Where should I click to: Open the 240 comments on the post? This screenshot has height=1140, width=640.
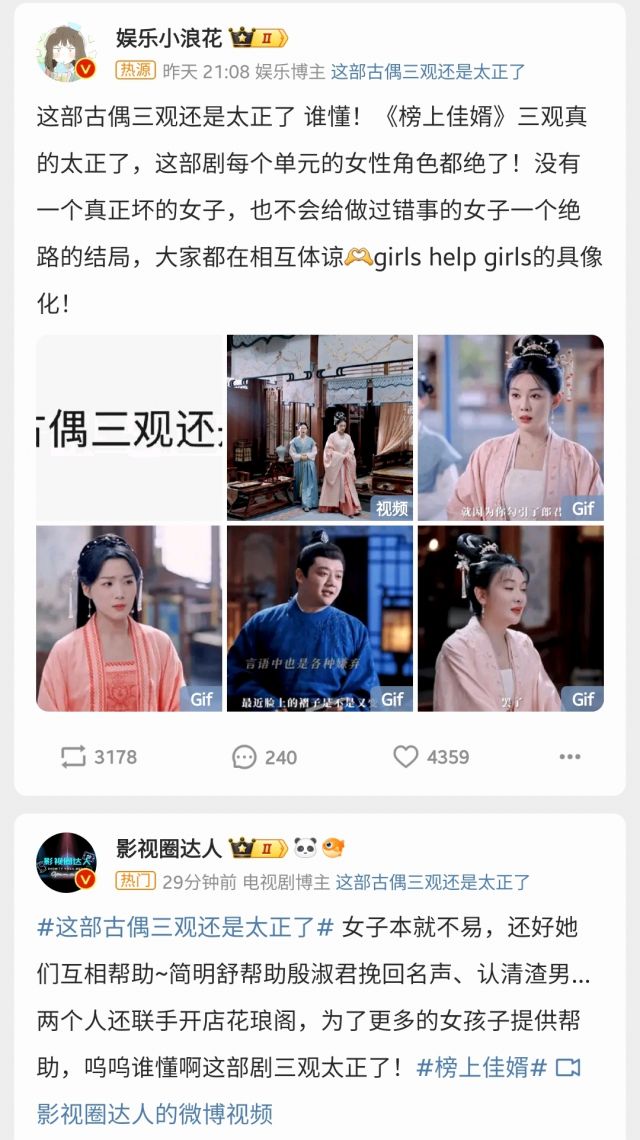pos(265,757)
